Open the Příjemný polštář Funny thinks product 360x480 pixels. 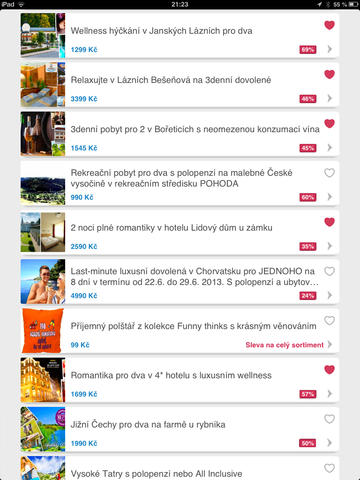coord(180,331)
